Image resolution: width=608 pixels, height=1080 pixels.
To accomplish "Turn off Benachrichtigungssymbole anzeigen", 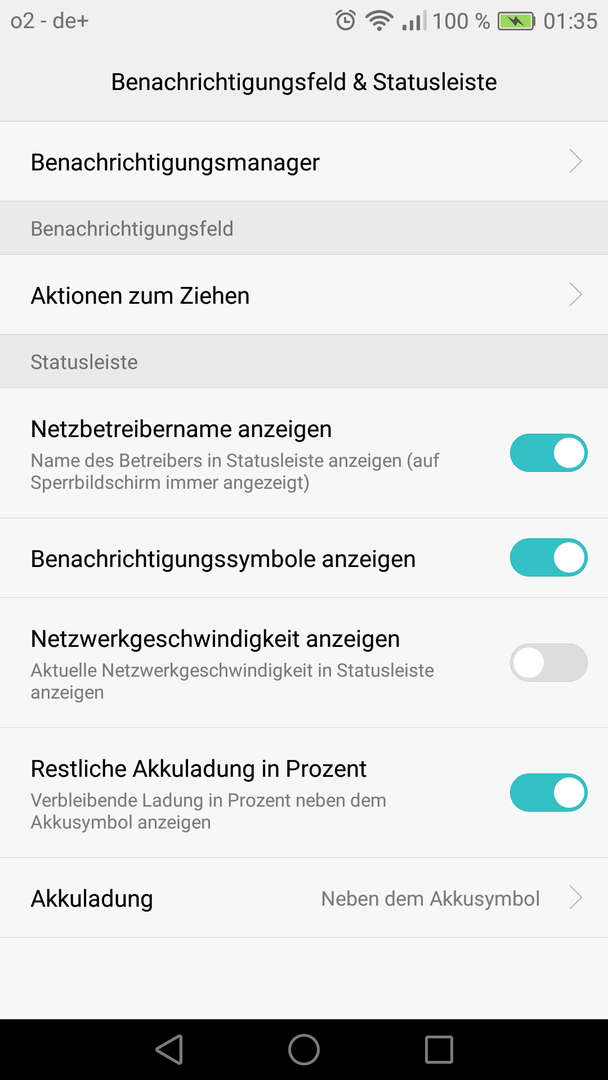I will (548, 557).
